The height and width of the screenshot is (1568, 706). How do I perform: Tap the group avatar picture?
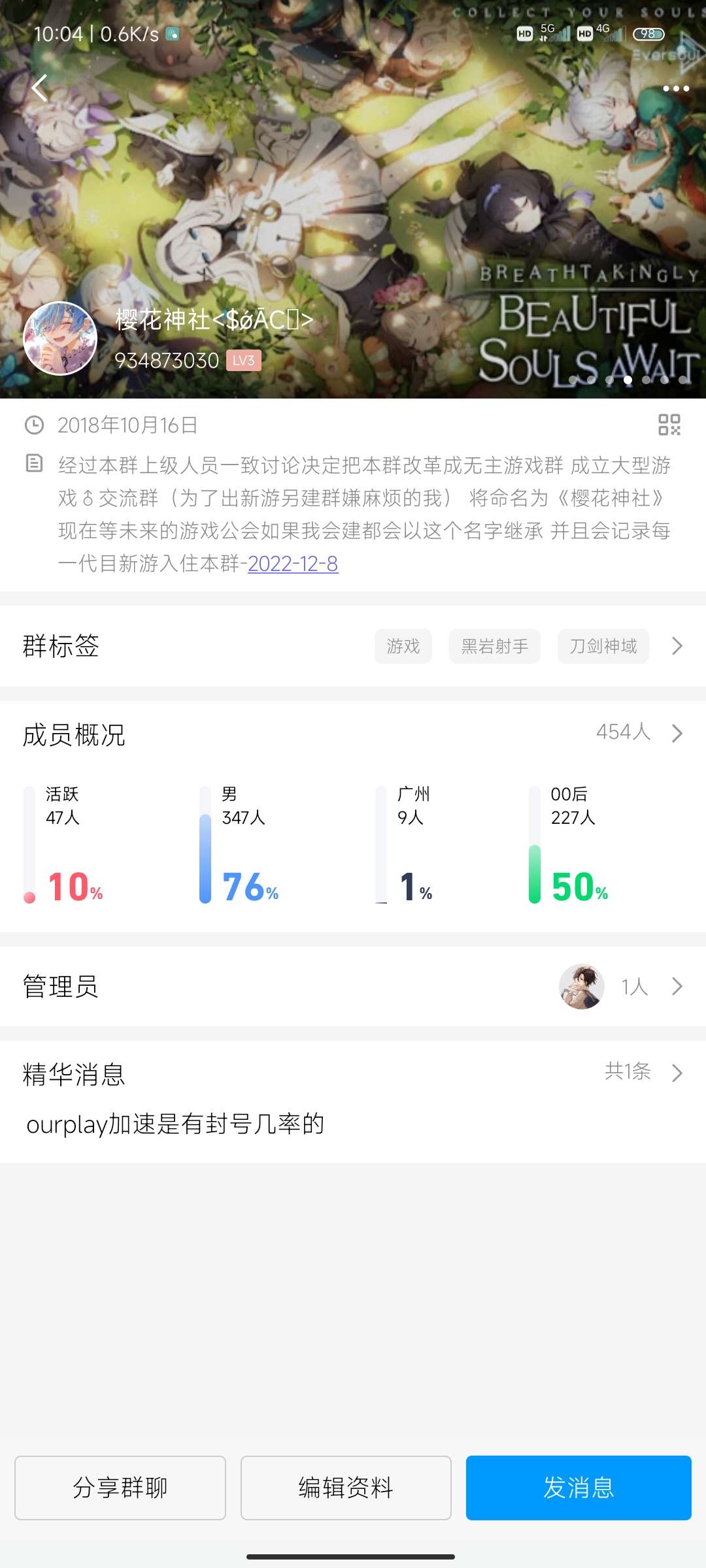tap(60, 338)
